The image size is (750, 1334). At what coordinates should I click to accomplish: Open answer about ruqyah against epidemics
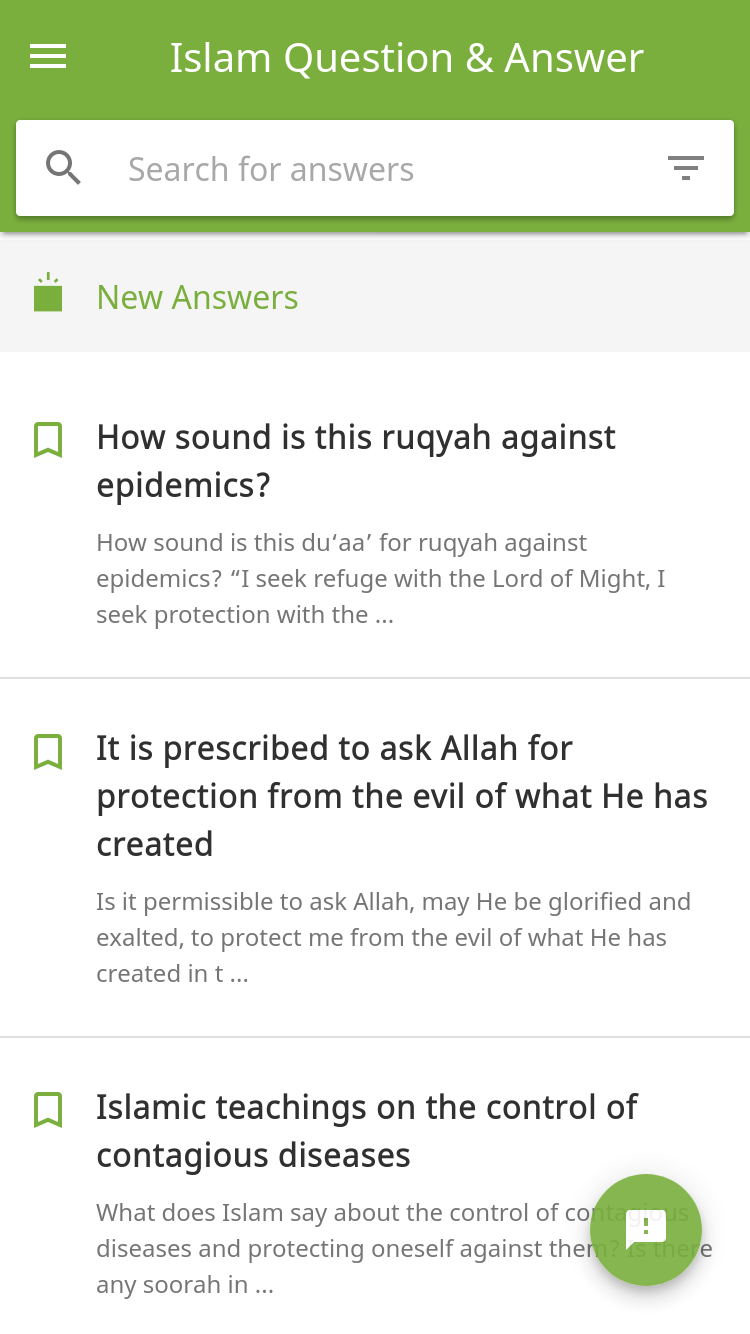[x=356, y=461]
